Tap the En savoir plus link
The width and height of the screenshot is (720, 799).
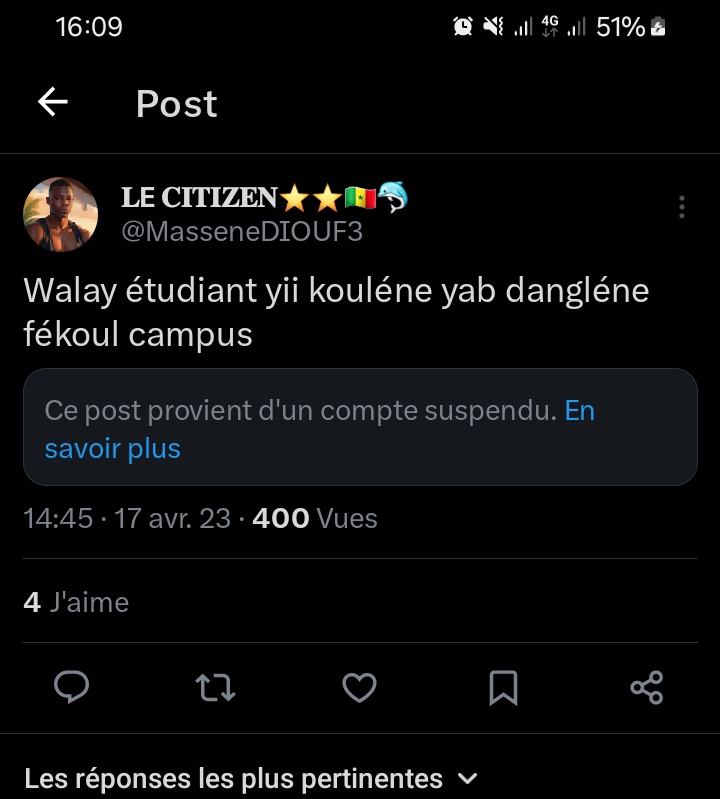tap(319, 430)
